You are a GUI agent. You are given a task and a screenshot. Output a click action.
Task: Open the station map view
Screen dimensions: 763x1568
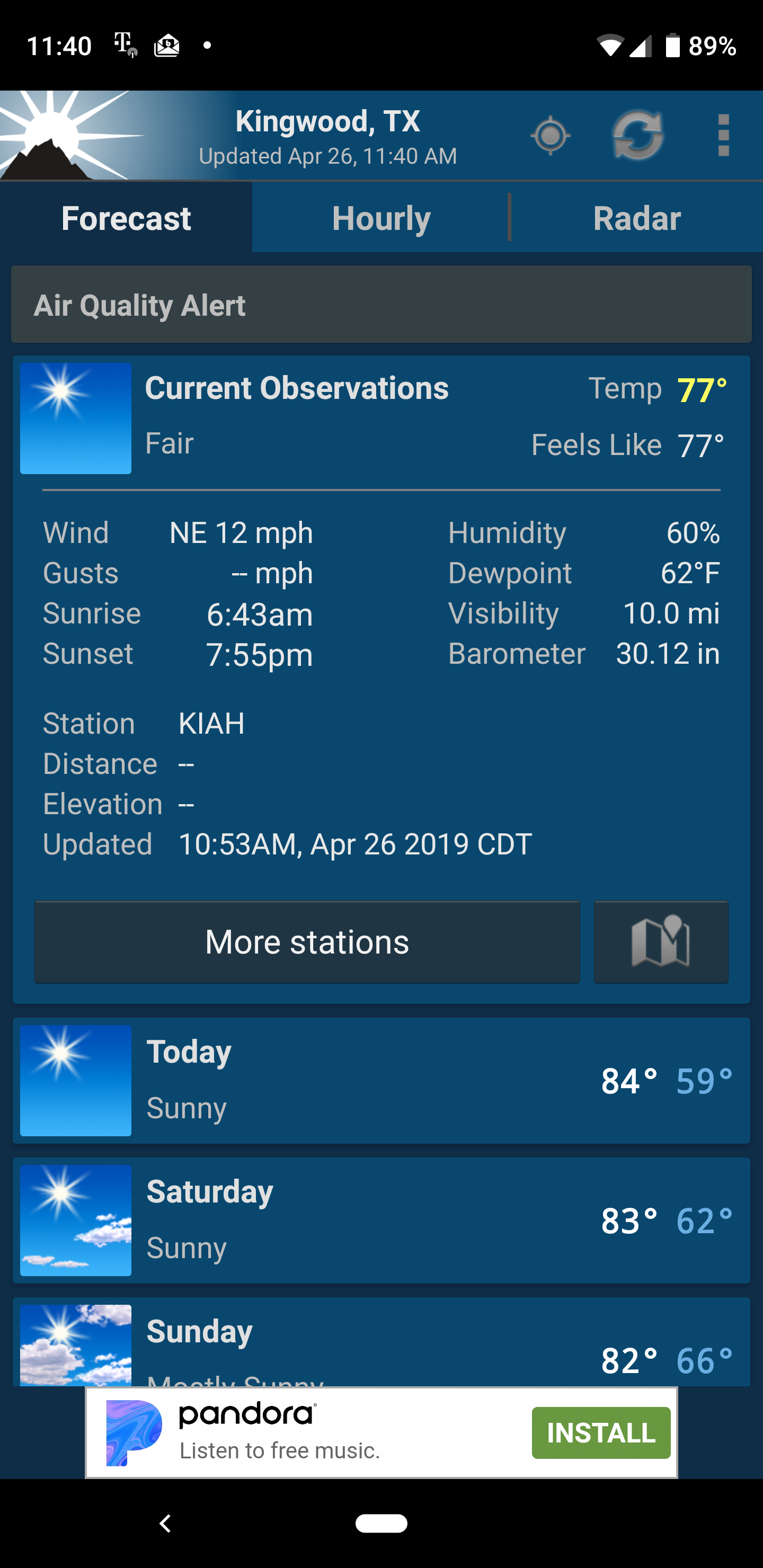(x=661, y=942)
